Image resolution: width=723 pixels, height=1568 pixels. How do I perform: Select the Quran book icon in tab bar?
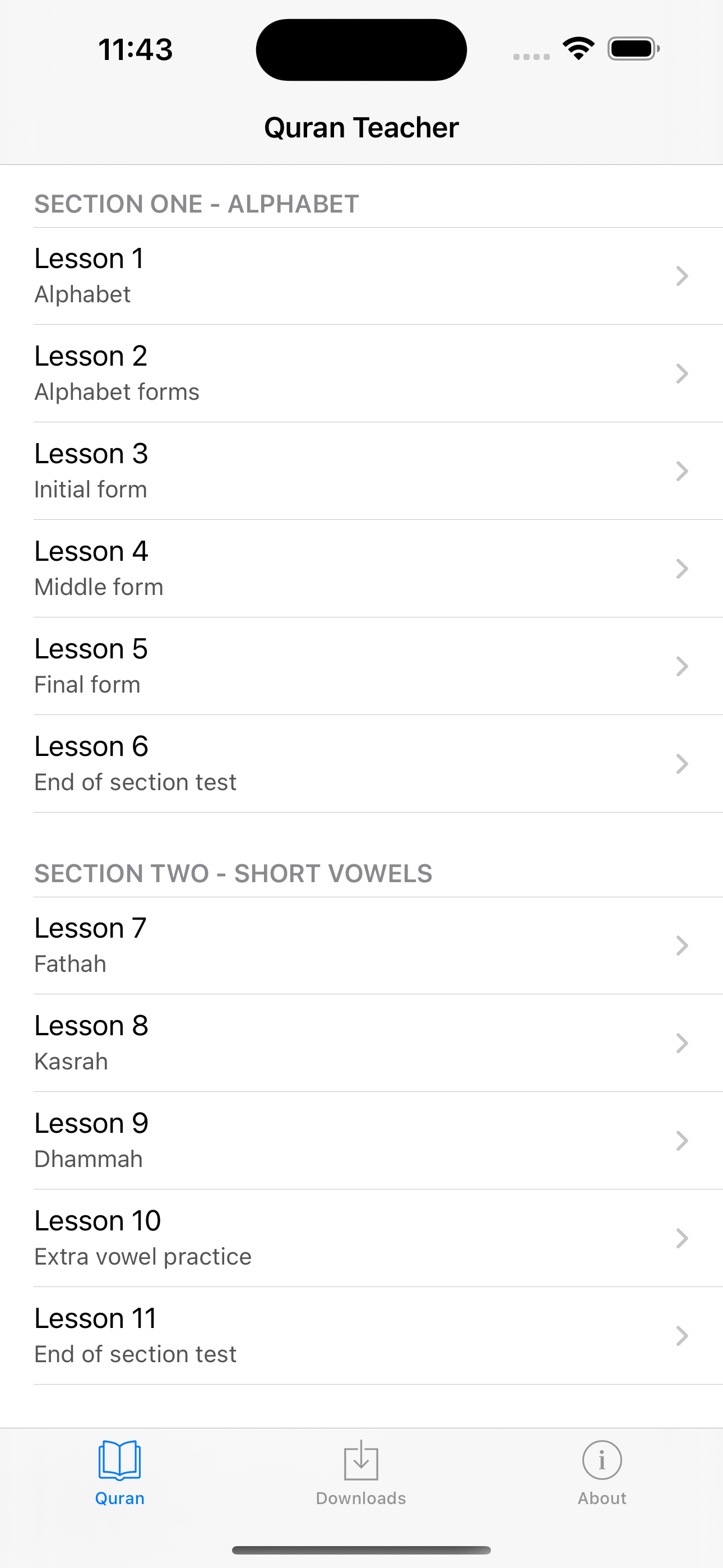(119, 1460)
